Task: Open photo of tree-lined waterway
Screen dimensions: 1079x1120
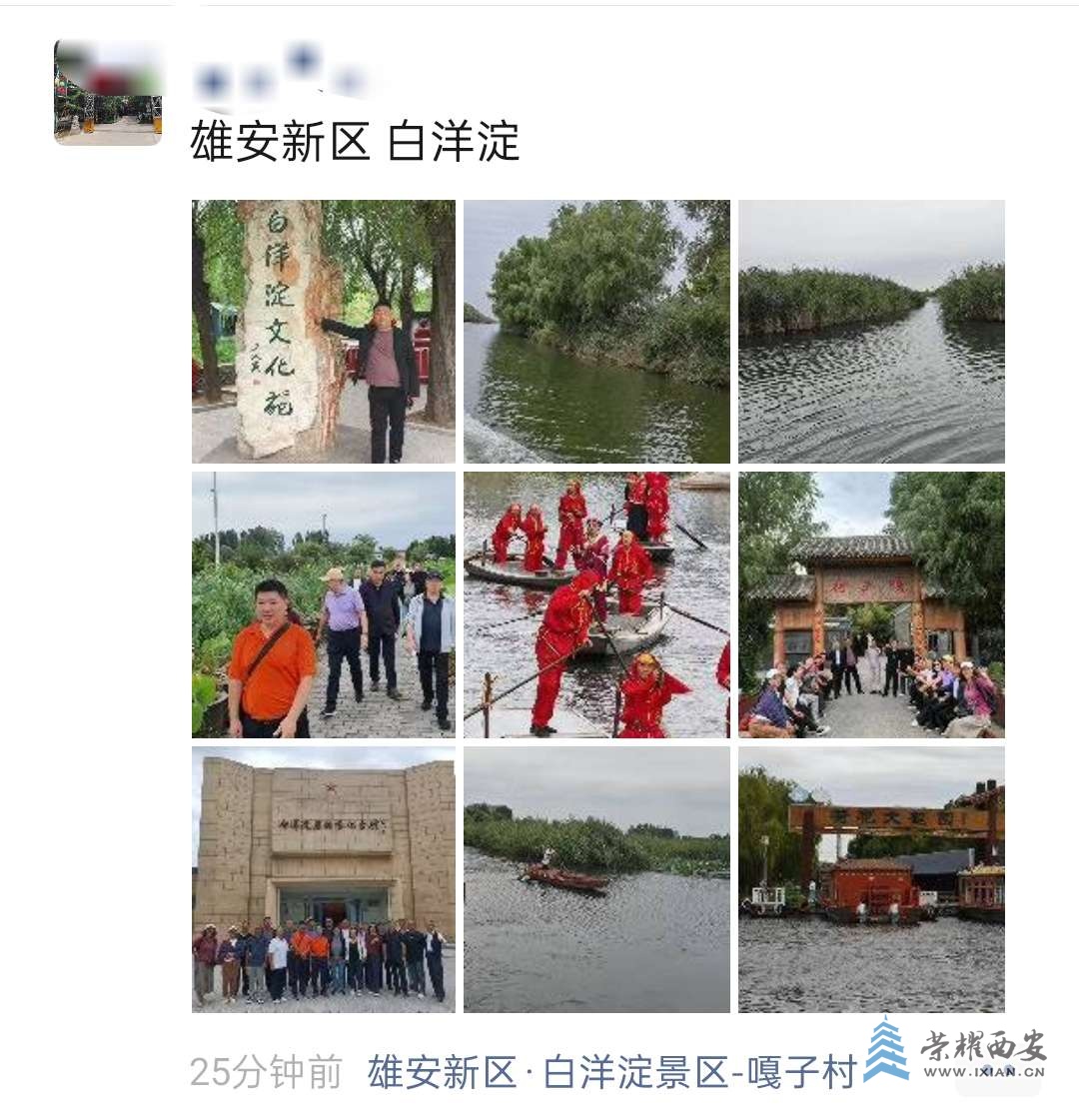Action: point(596,332)
